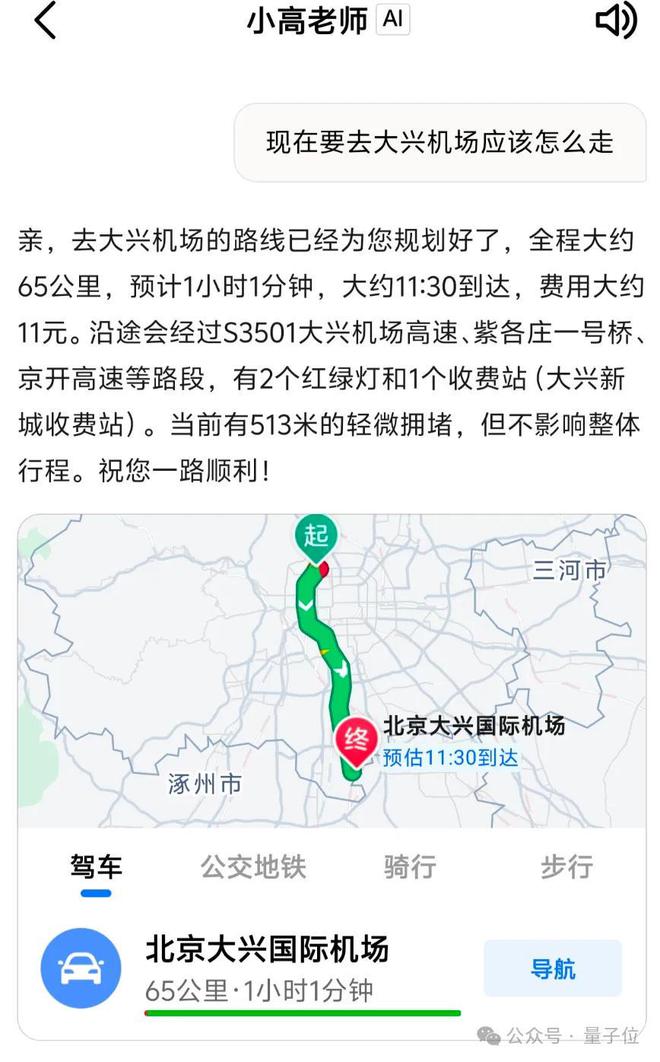This screenshot has width=660, height=1062.
Task: Switch to the 公交地铁 transit tab
Action: [253, 866]
